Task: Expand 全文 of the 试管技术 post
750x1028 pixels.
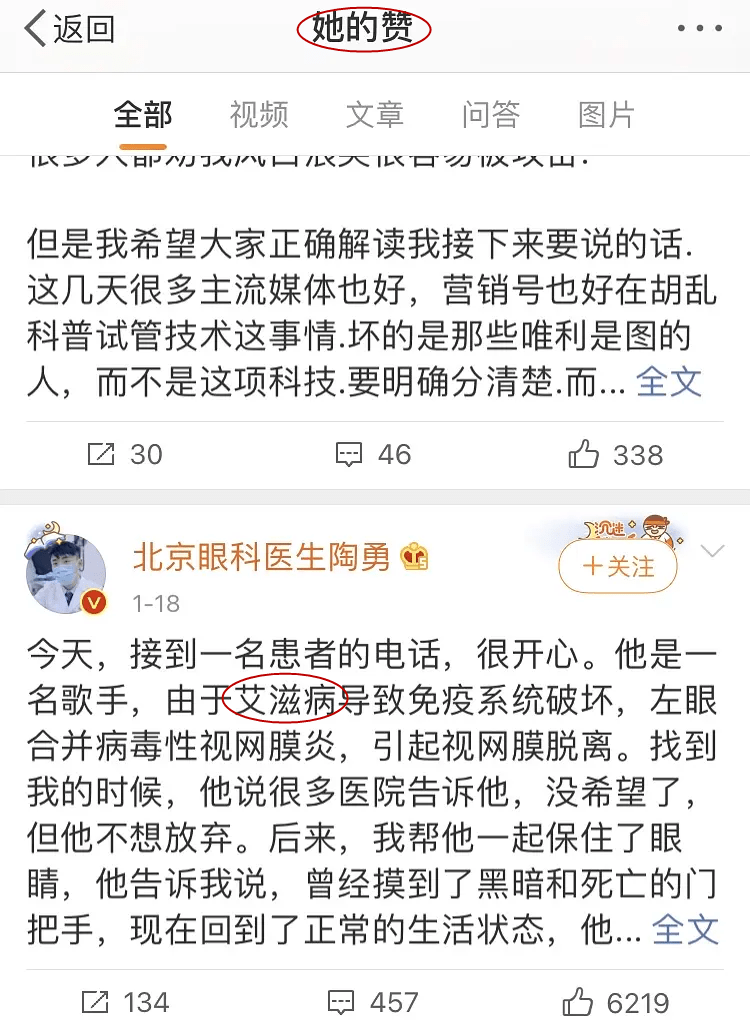Action: pos(669,382)
